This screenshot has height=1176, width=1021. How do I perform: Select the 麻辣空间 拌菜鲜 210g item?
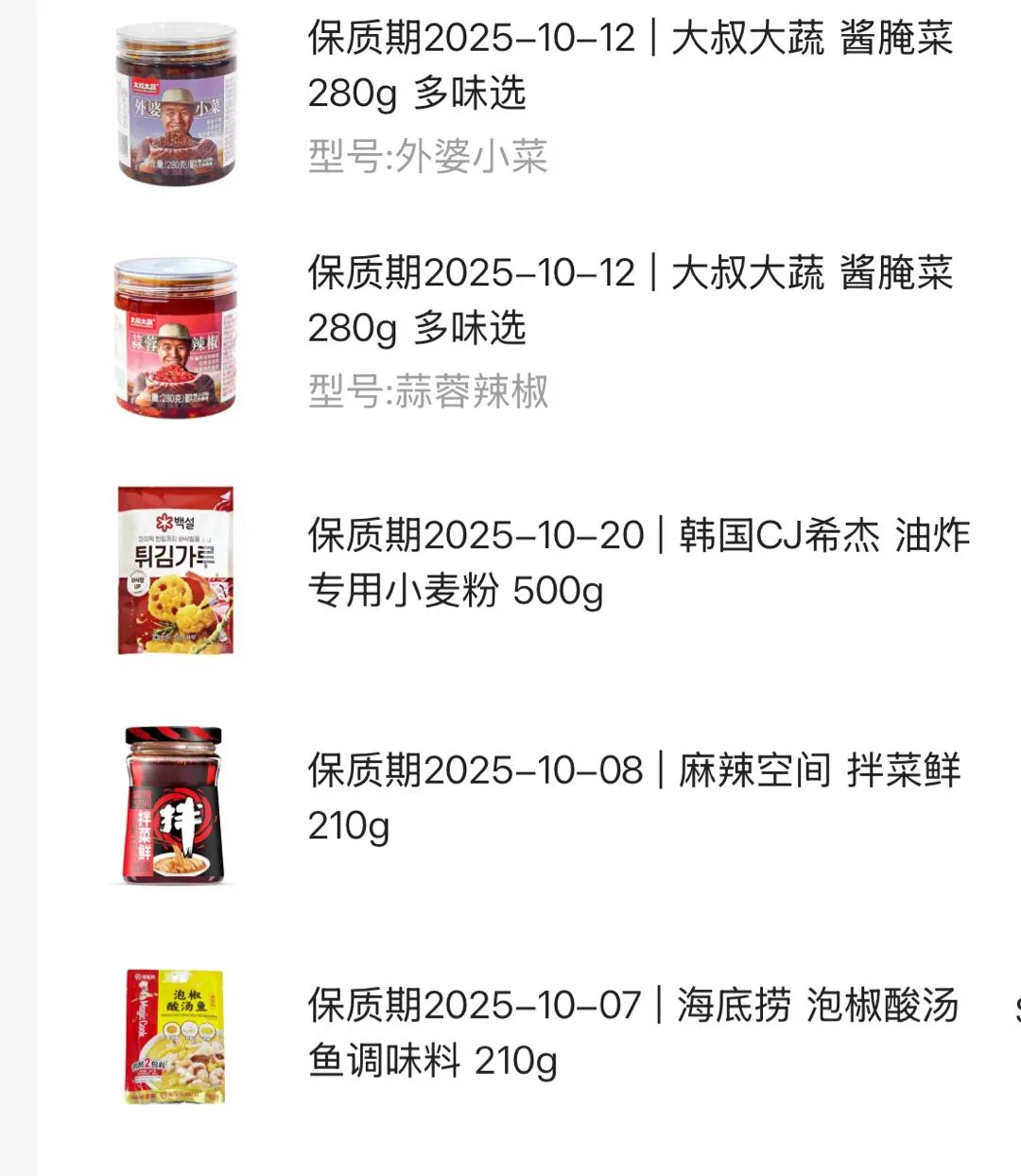pos(633,797)
